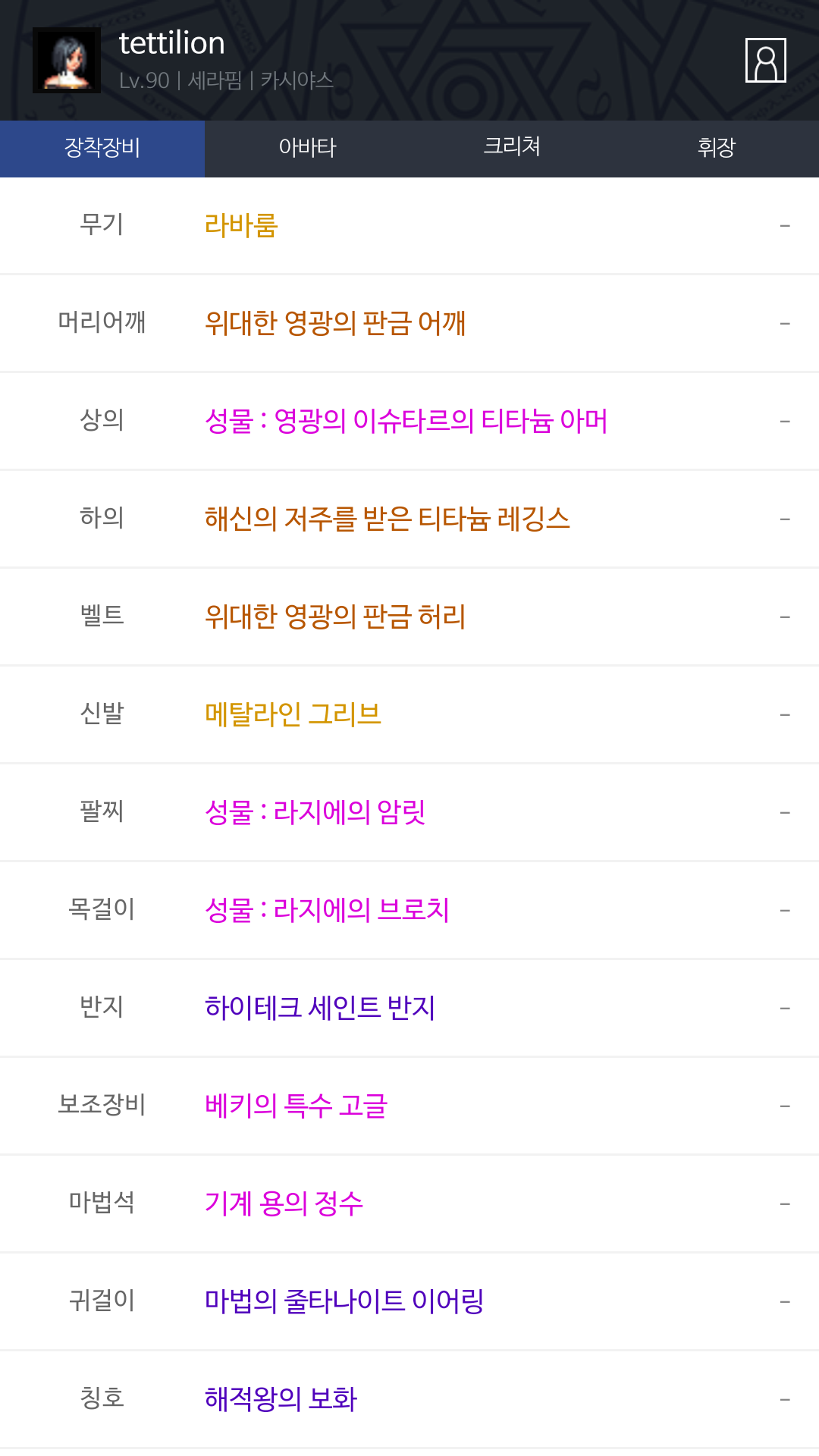View title 해적왕의 보화
Viewport: 819px width, 1456px height.
click(409, 1400)
